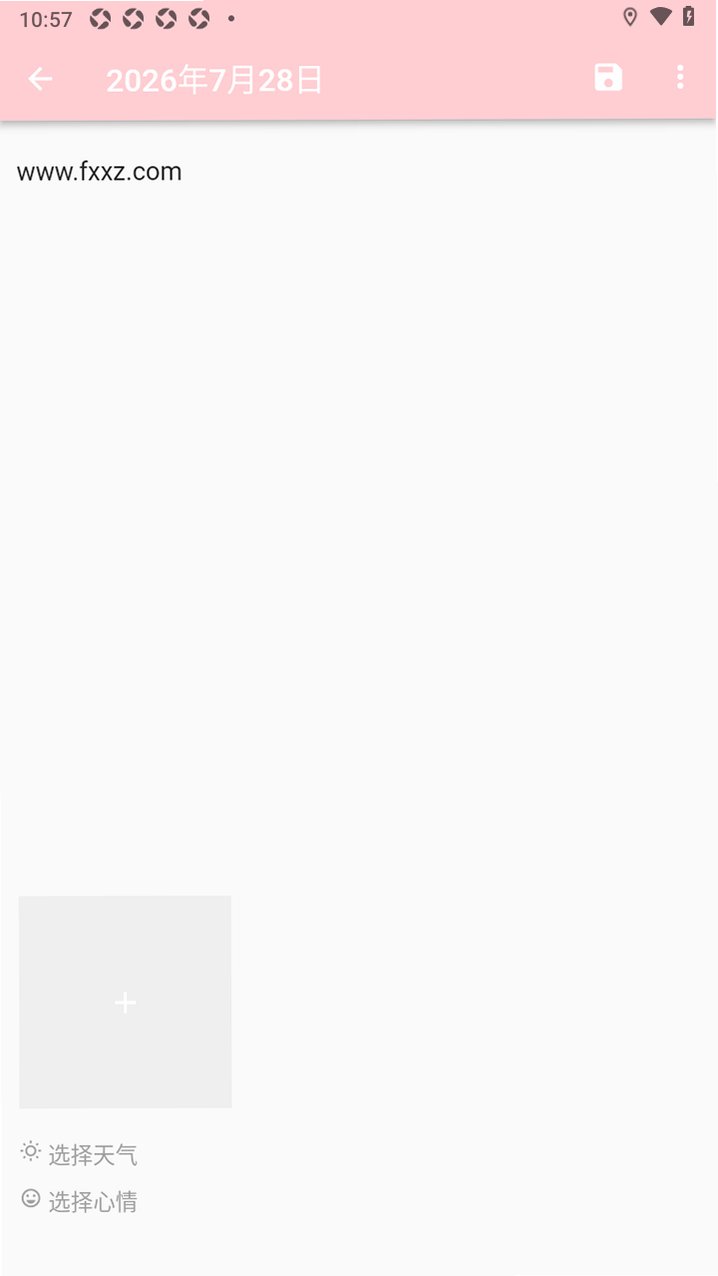Go back using the arrow icon
This screenshot has height=1276, width=718.
tap(40, 79)
